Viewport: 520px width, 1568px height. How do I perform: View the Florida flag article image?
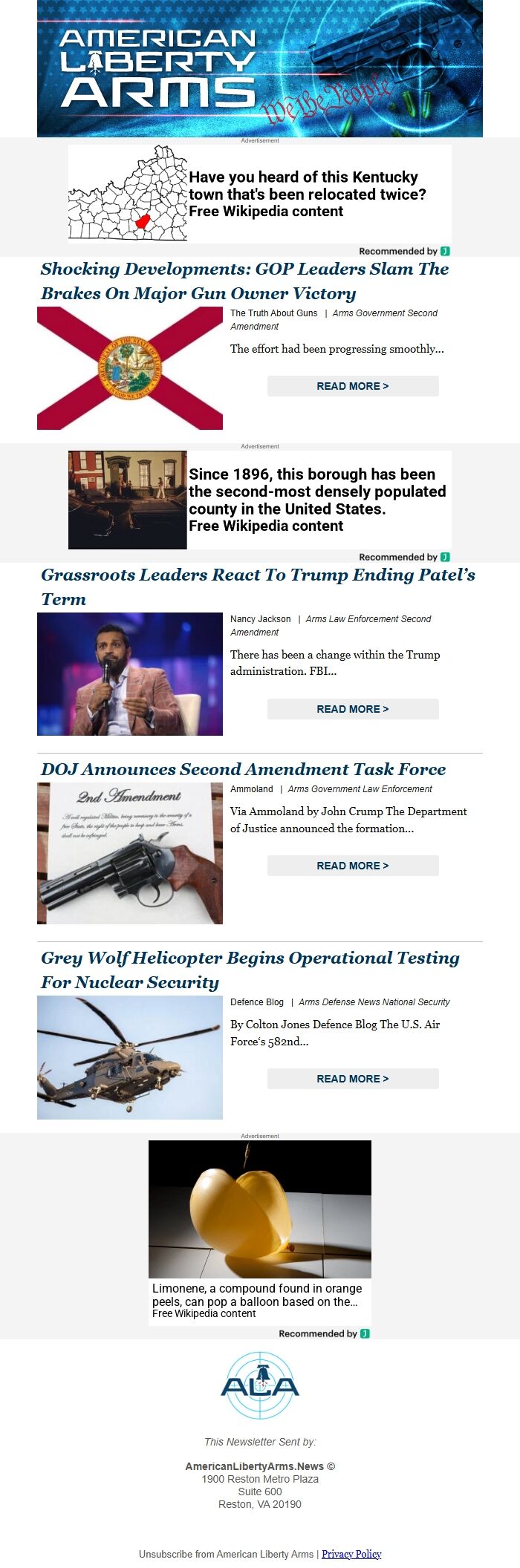[130, 368]
